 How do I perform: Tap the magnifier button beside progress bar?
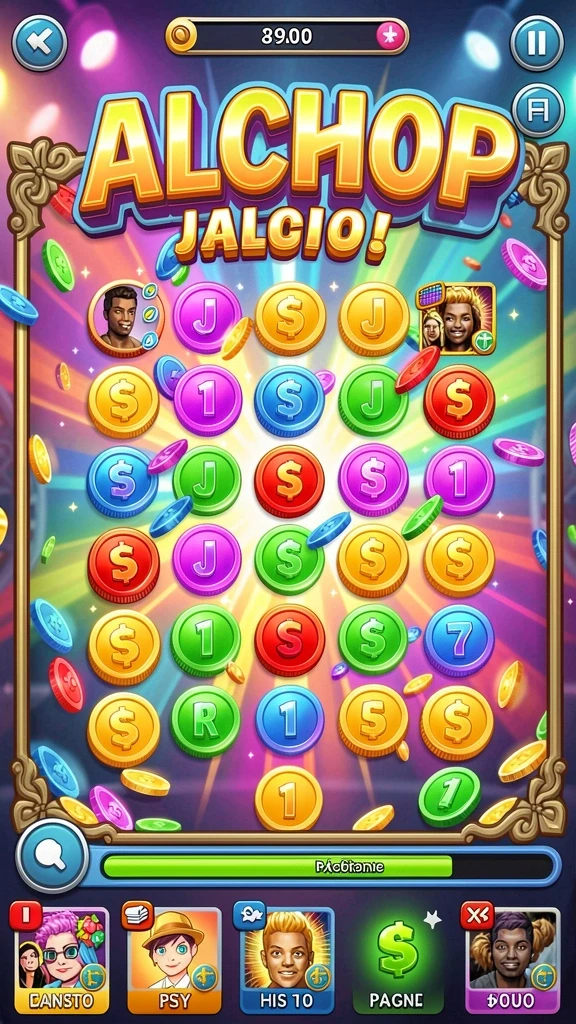click(52, 856)
